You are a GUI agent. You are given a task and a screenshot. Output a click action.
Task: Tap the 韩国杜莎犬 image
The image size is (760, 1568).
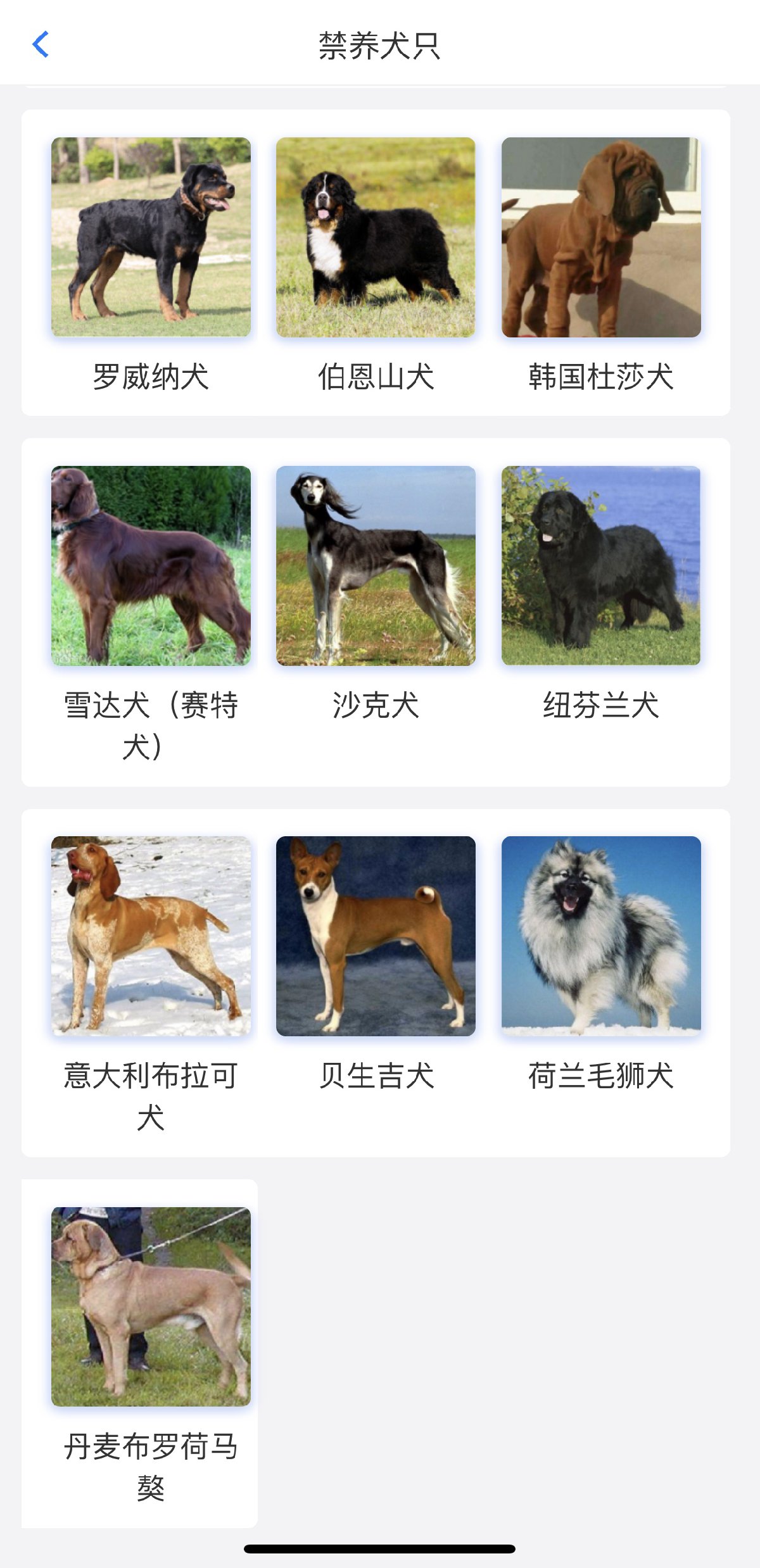pos(601,237)
